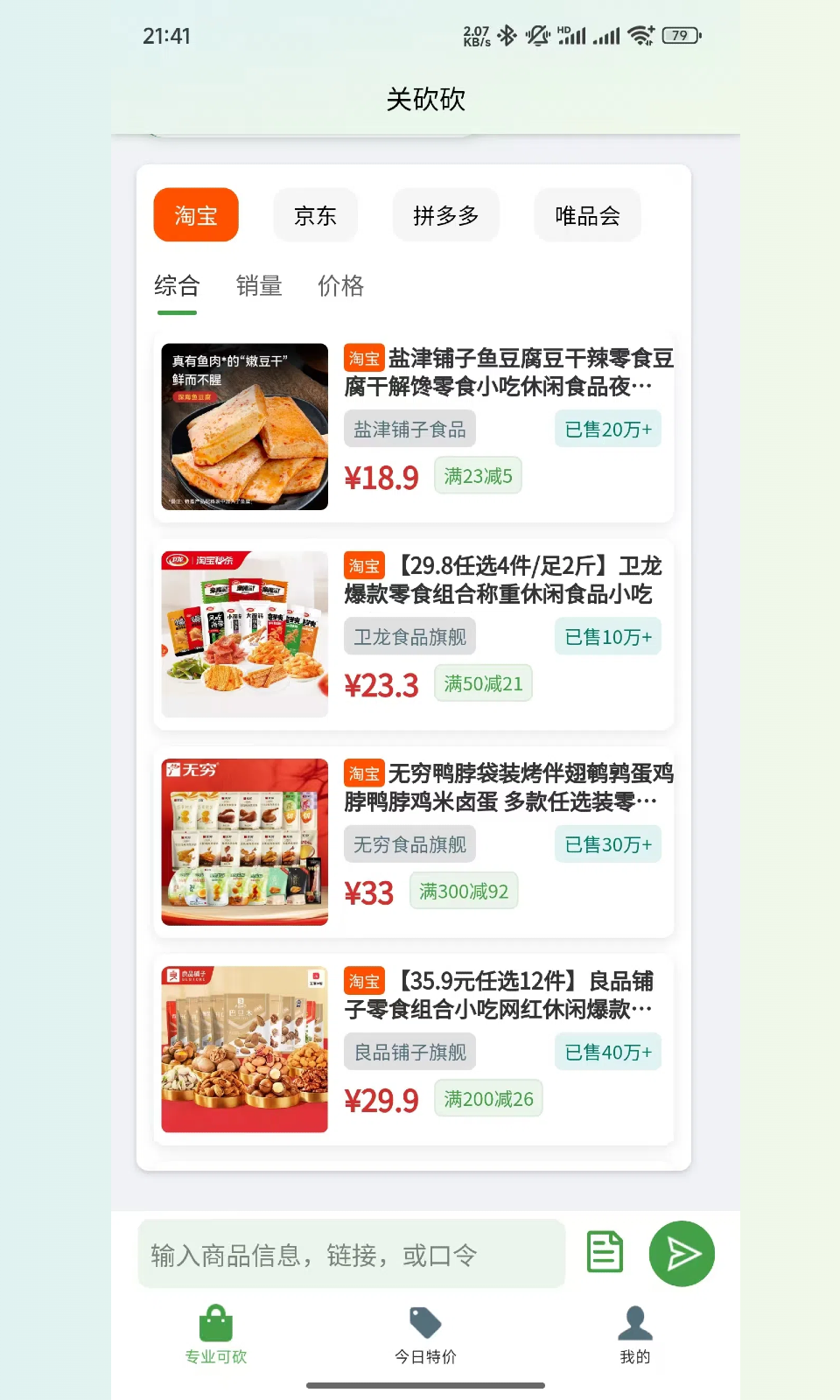Tap the green send arrow button
Image resolution: width=840 pixels, height=1400 pixels.
pyautogui.click(x=682, y=1253)
